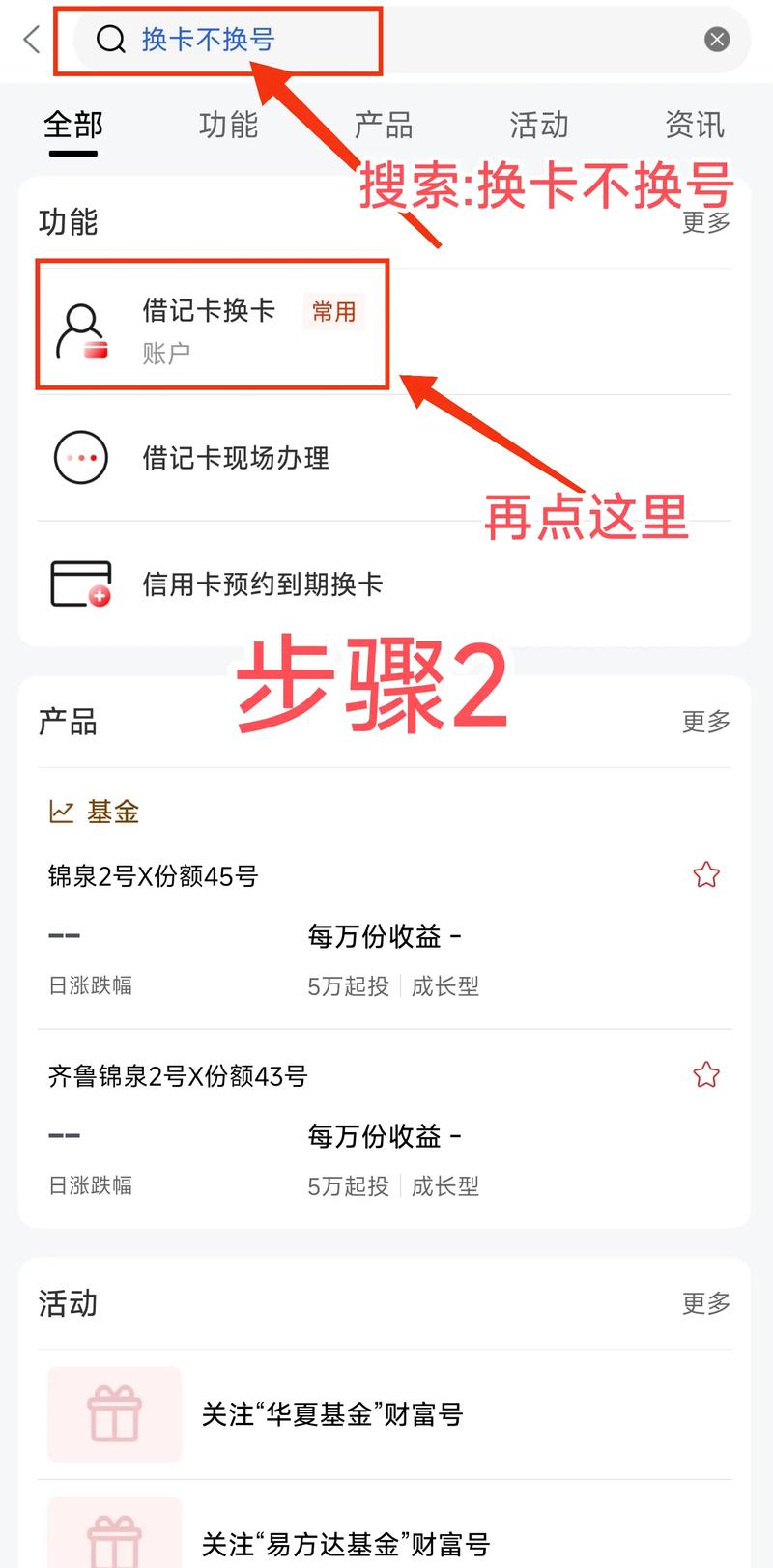Switch to the 产品 tab
This screenshot has width=773, height=1568.
click(384, 125)
